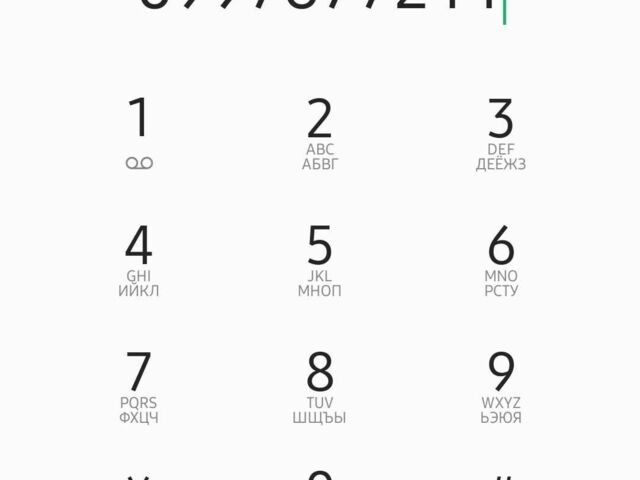Enter digit 6 MNO
The width and height of the screenshot is (640, 480).
(x=500, y=259)
